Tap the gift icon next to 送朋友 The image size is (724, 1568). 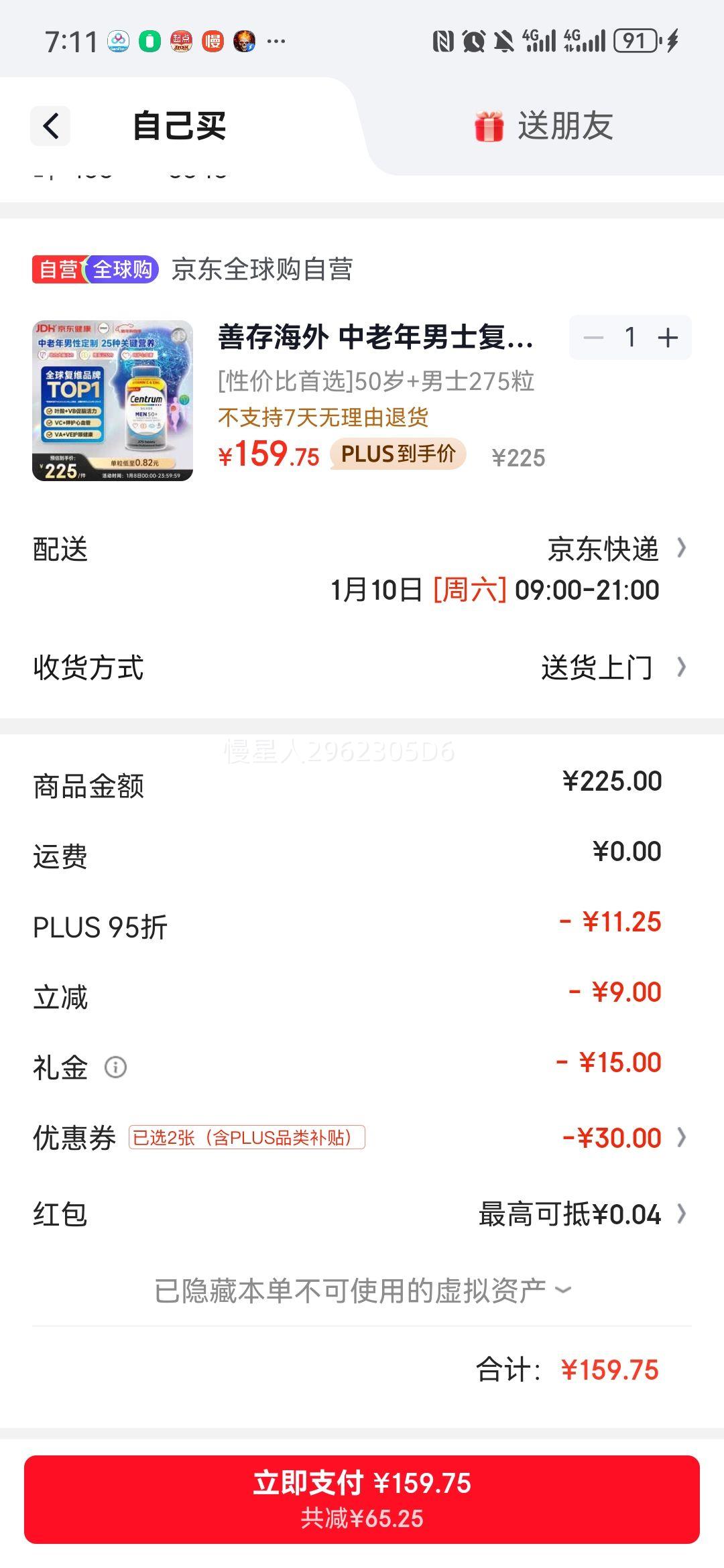pyautogui.click(x=490, y=126)
